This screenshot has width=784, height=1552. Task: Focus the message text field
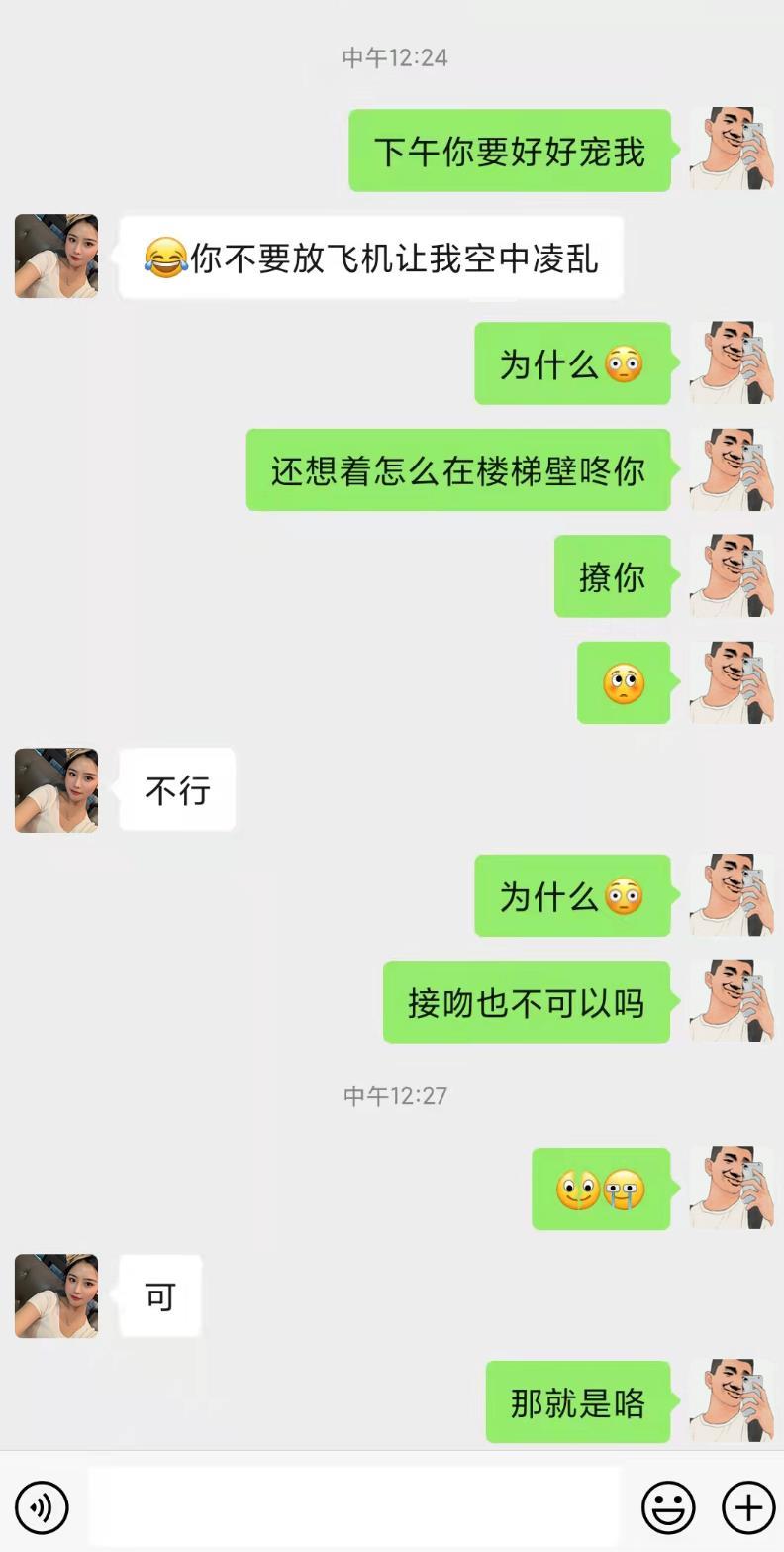point(353,1506)
